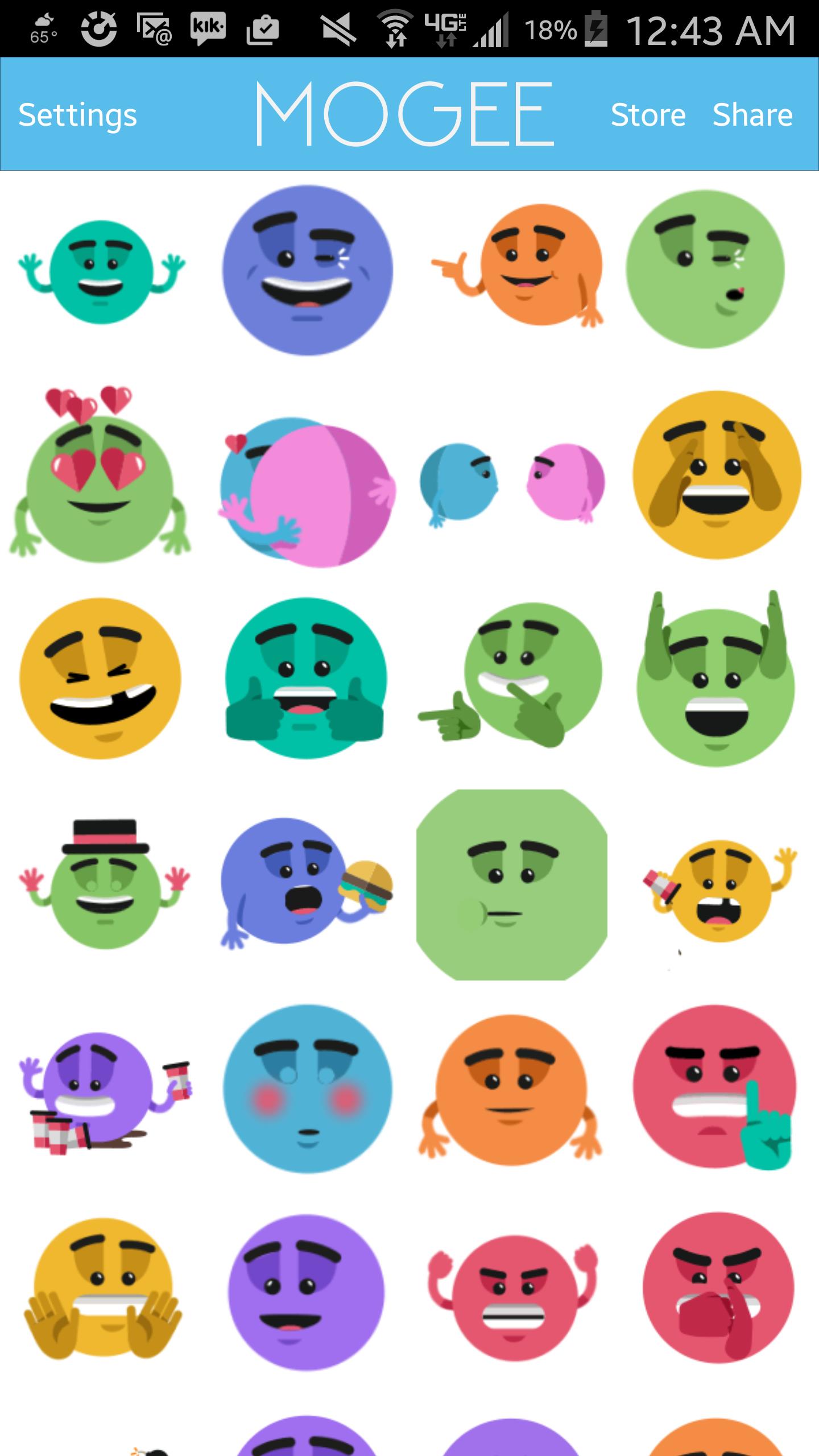The height and width of the screenshot is (1456, 819).
Task: Select the winking laughing blue-purple emoji
Action: pos(307,270)
